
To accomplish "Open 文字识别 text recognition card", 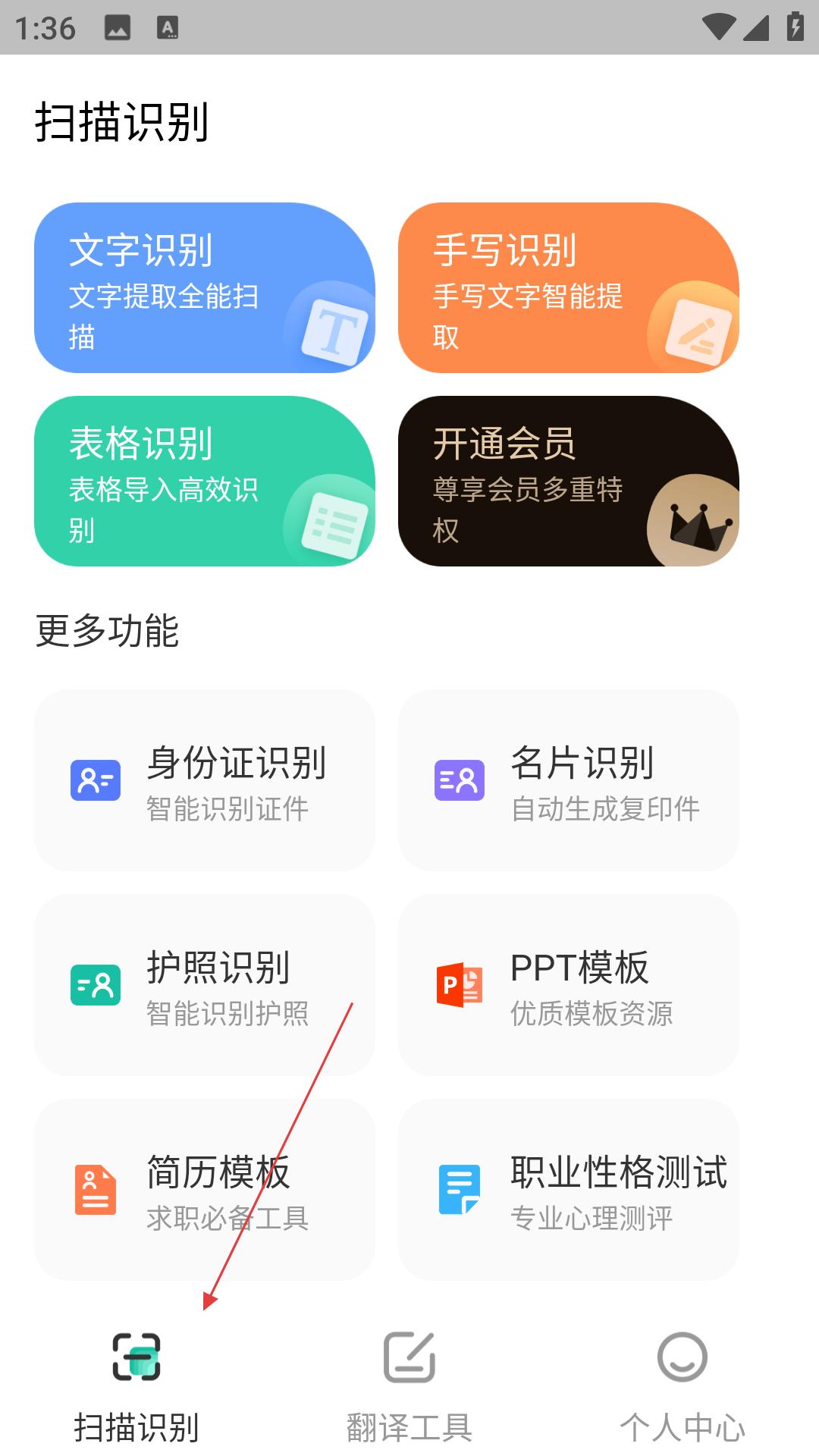I will point(205,287).
